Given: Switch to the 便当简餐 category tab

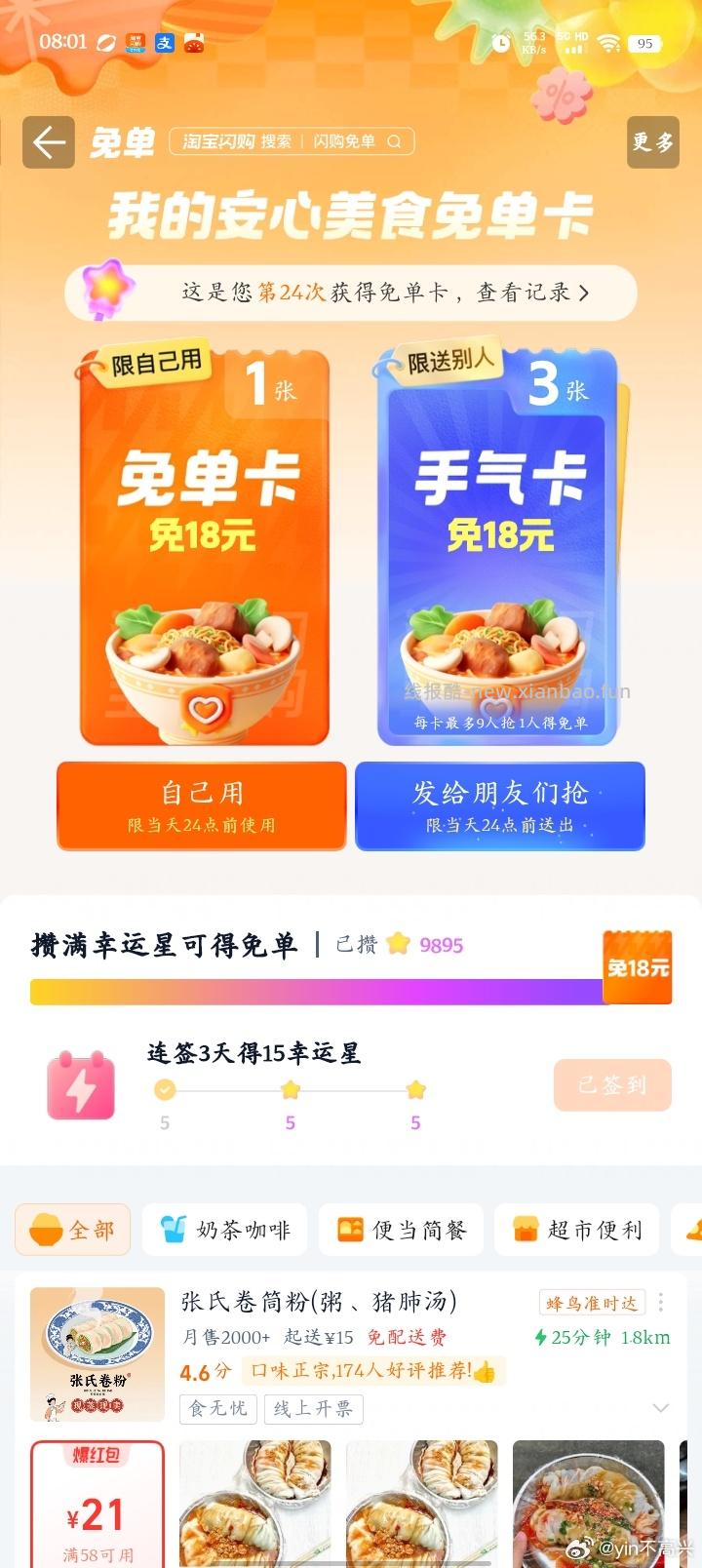Looking at the screenshot, I should click(x=400, y=1230).
